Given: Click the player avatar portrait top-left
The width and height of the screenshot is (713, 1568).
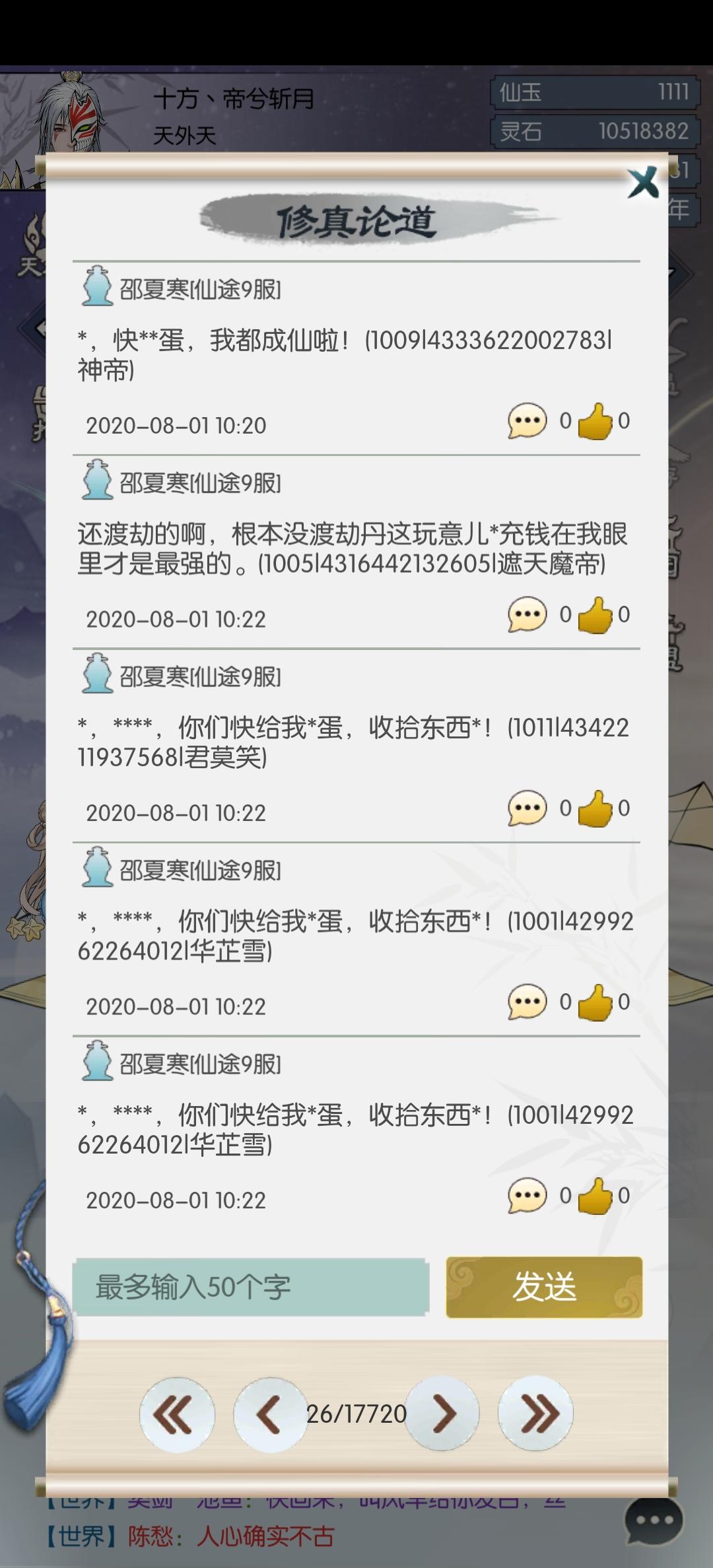Looking at the screenshot, I should (73, 115).
